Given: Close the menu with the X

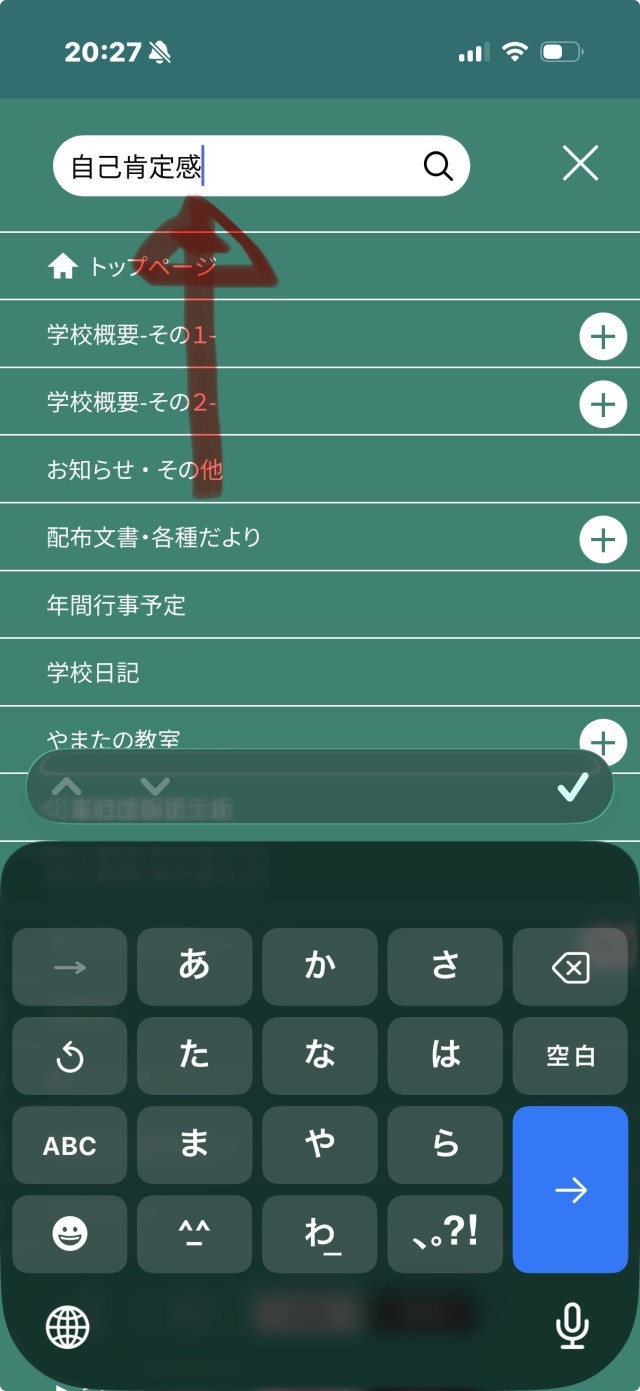Looking at the screenshot, I should pos(580,163).
